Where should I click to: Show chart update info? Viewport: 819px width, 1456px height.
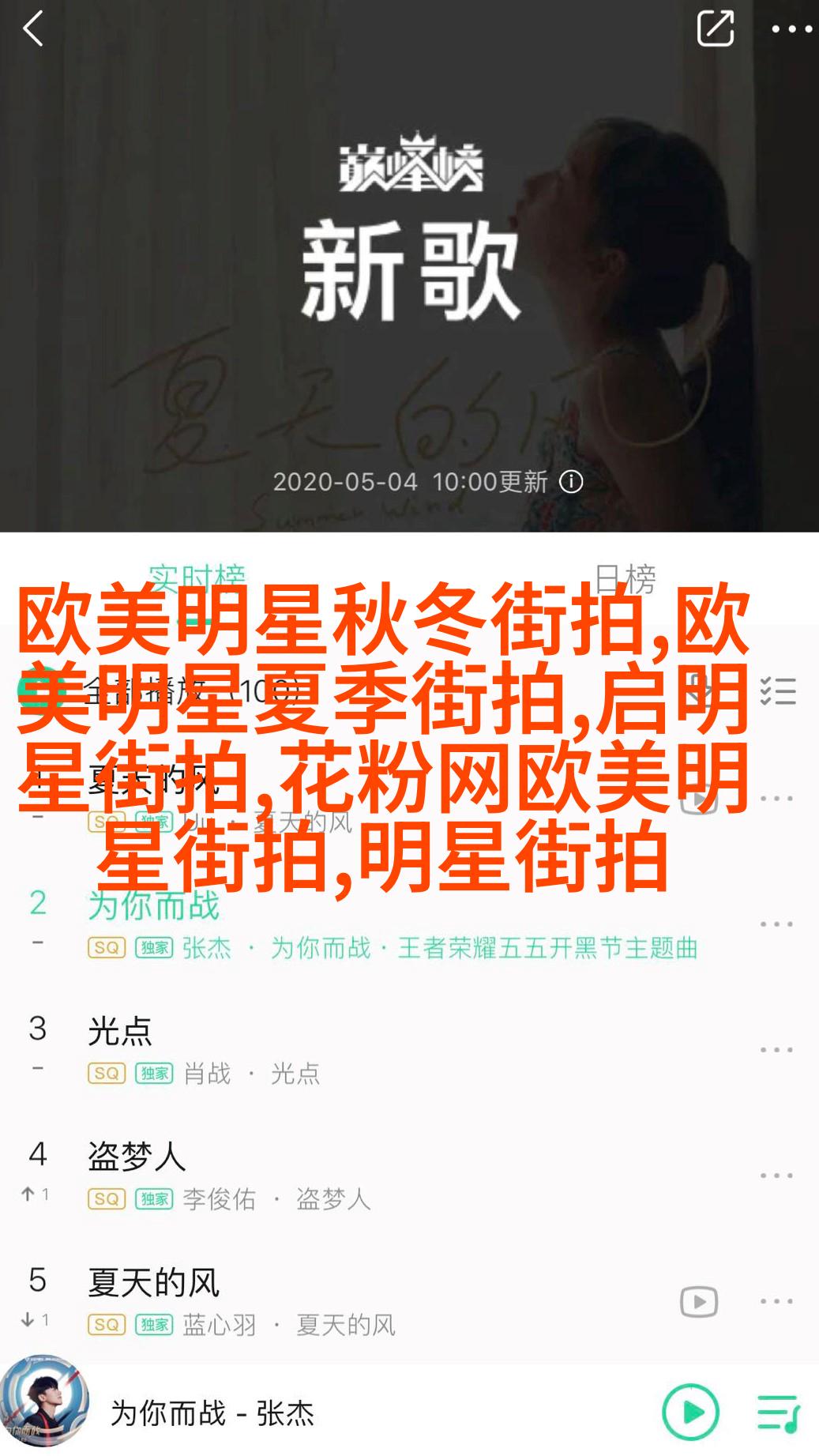pos(571,481)
